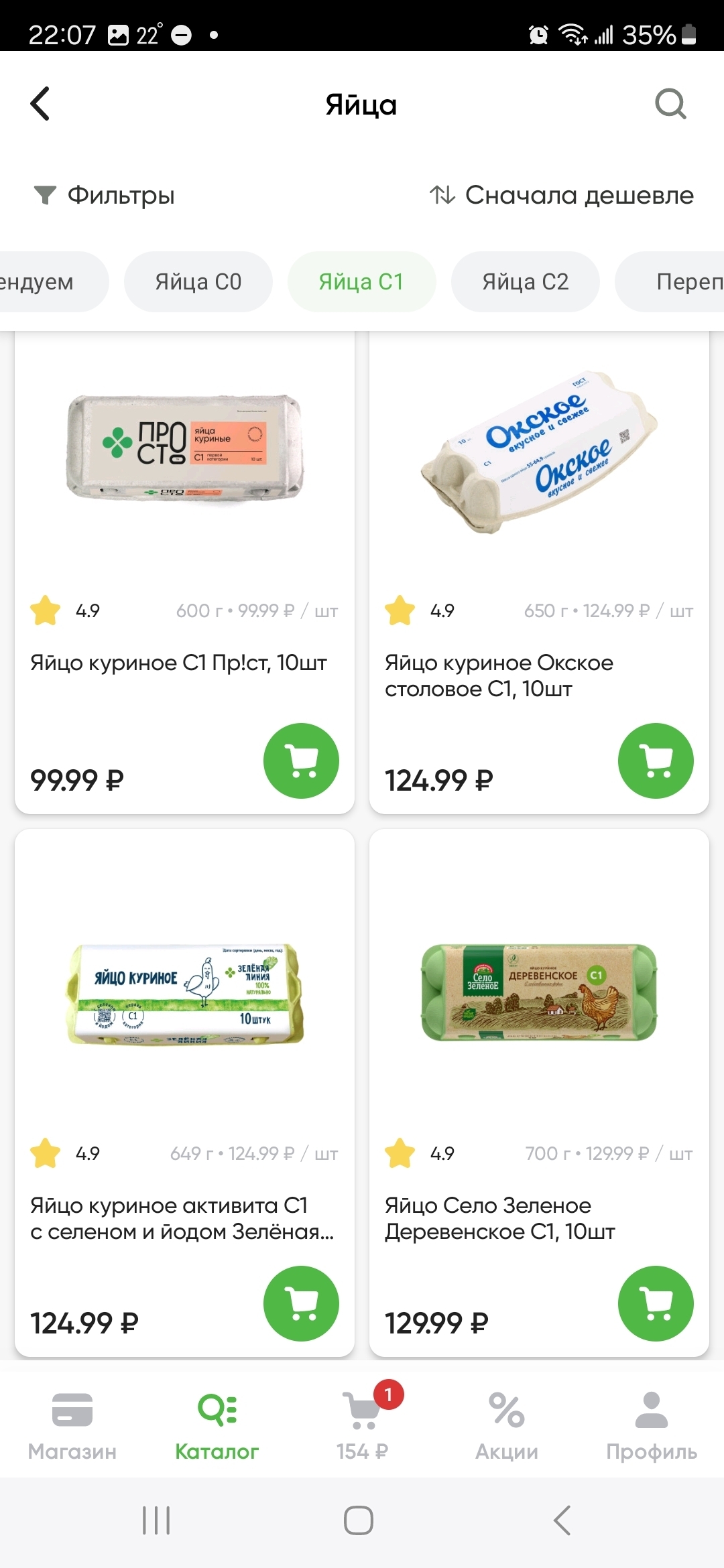Image resolution: width=724 pixels, height=1568 pixels.
Task: Select the Яйца С0 chip
Action: point(198,281)
